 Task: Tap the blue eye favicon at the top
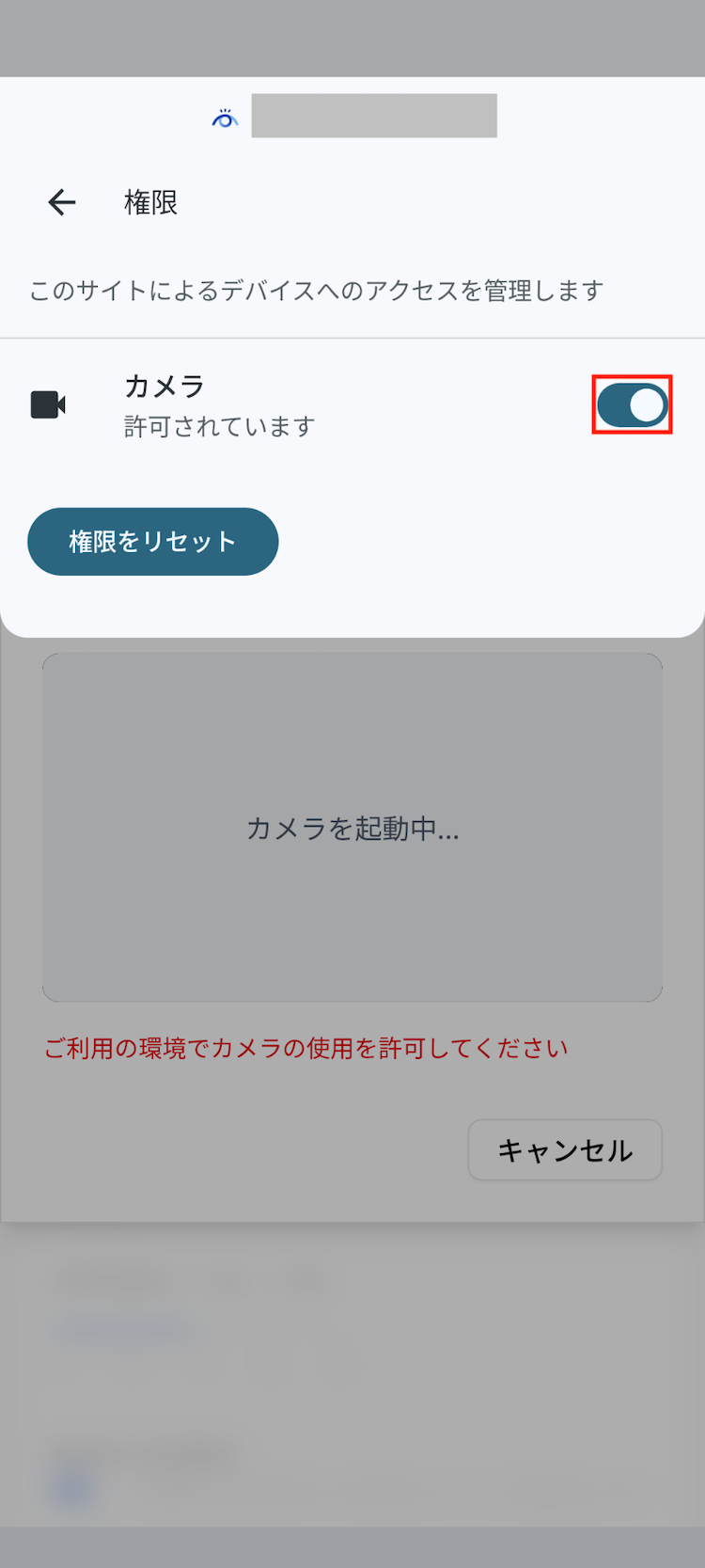tap(225, 116)
